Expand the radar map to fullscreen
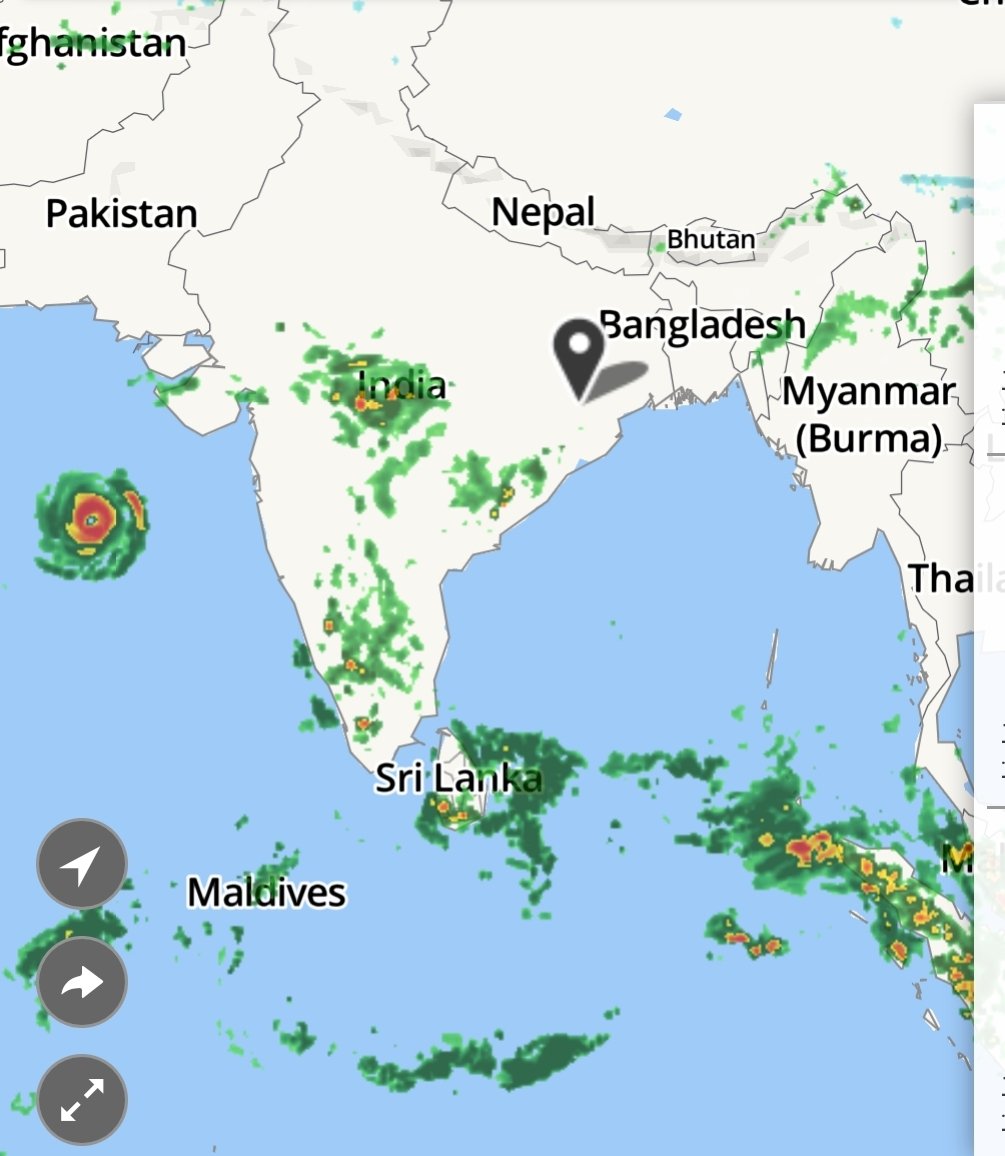1005x1156 pixels. 82,1100
